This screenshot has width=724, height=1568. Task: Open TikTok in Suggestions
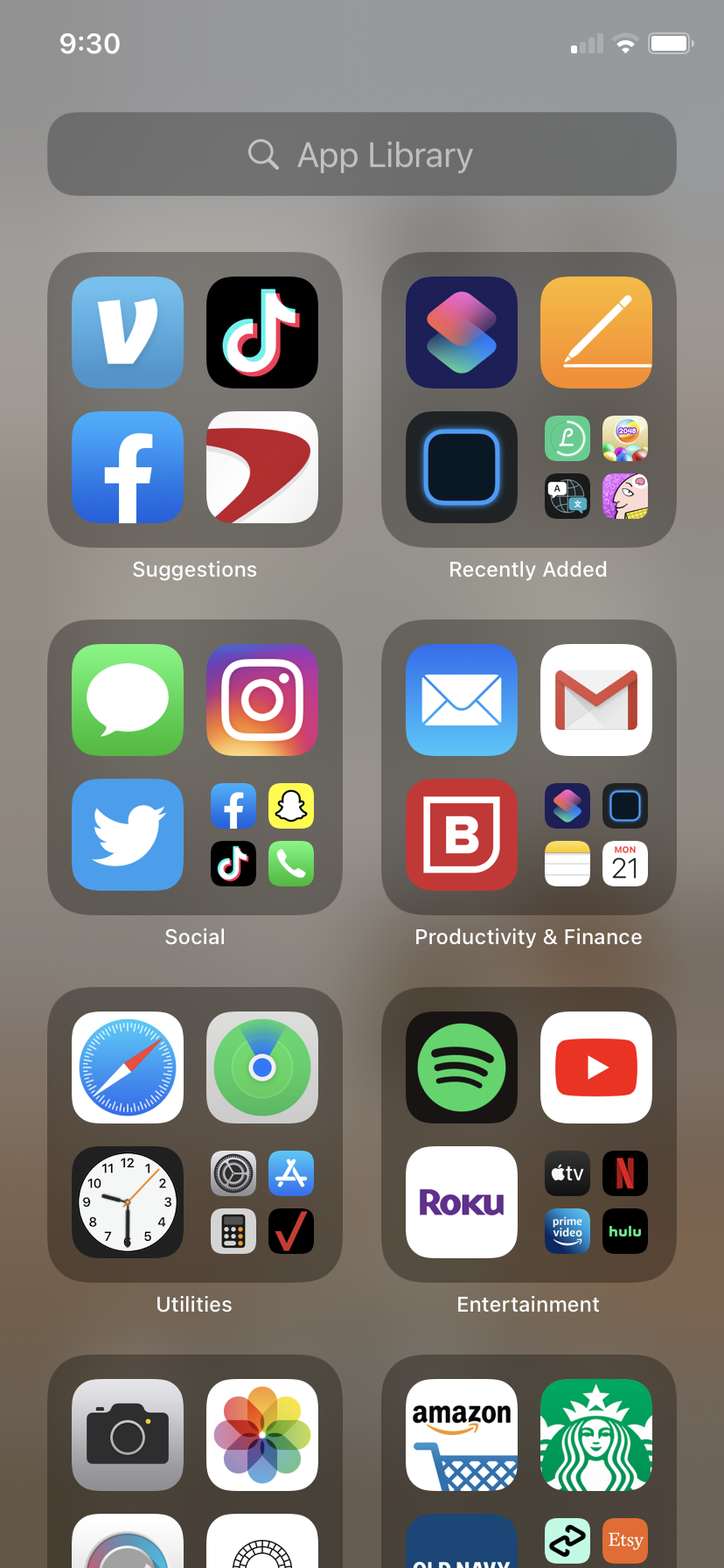coord(262,332)
